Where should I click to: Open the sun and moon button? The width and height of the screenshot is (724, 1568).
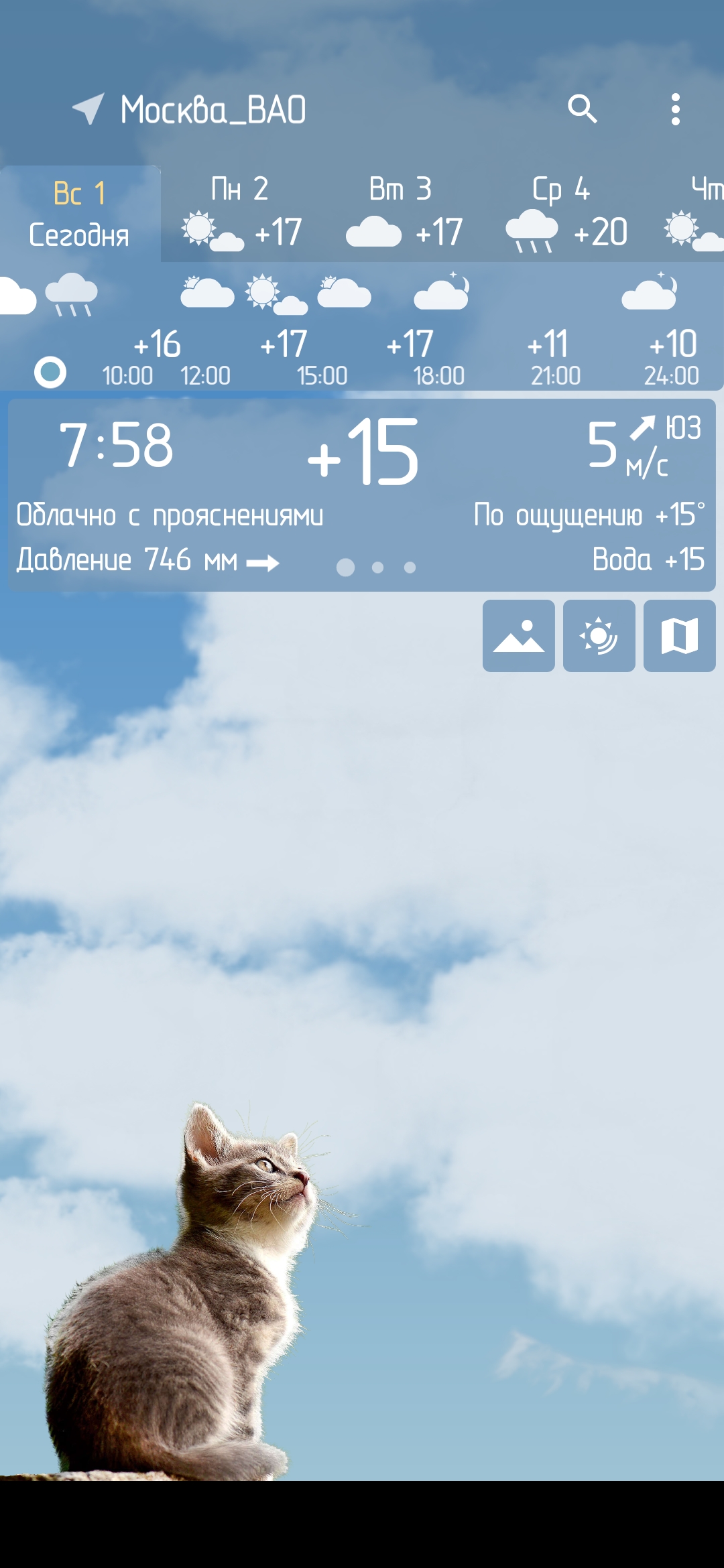coord(599,636)
